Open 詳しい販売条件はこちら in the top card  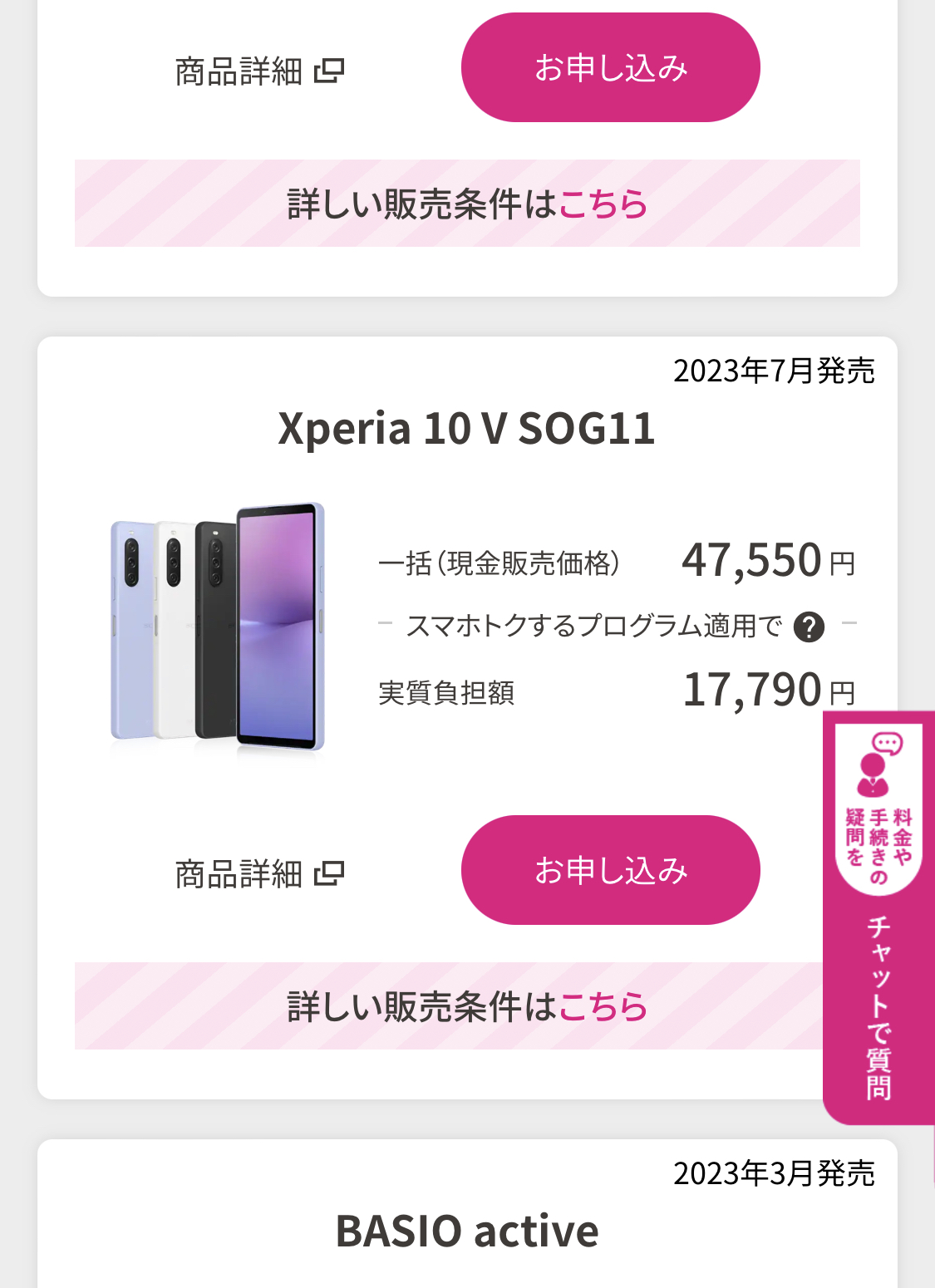(x=466, y=204)
